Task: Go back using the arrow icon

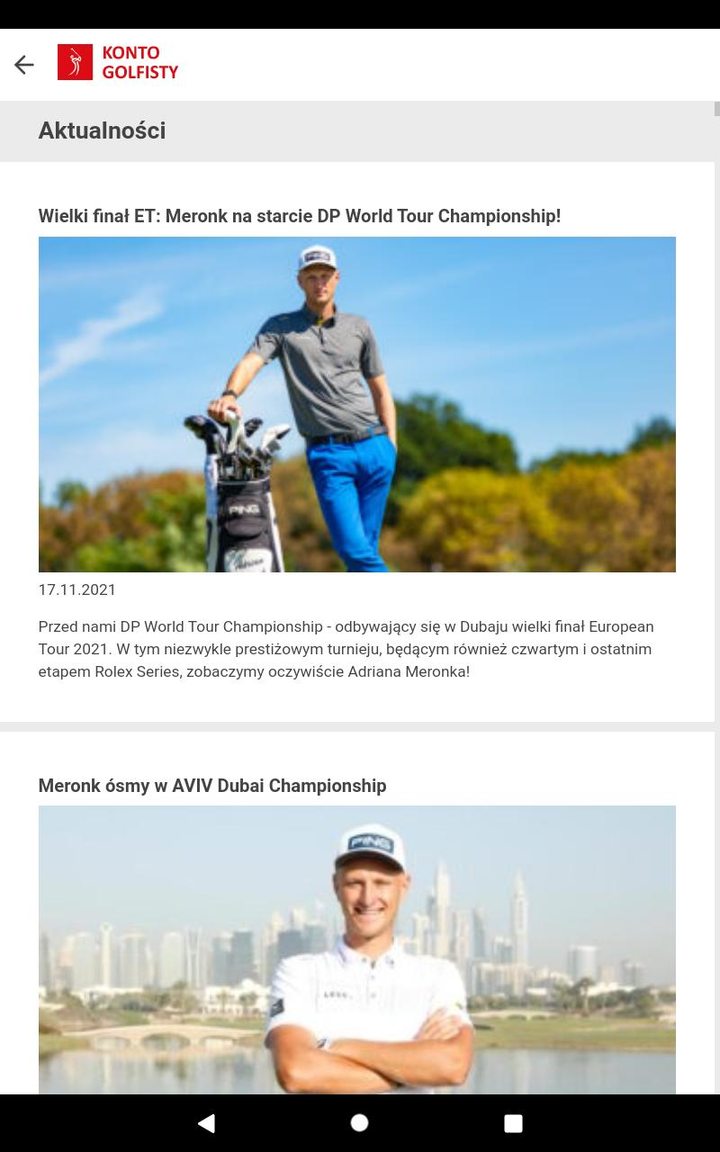Action: coord(24,65)
